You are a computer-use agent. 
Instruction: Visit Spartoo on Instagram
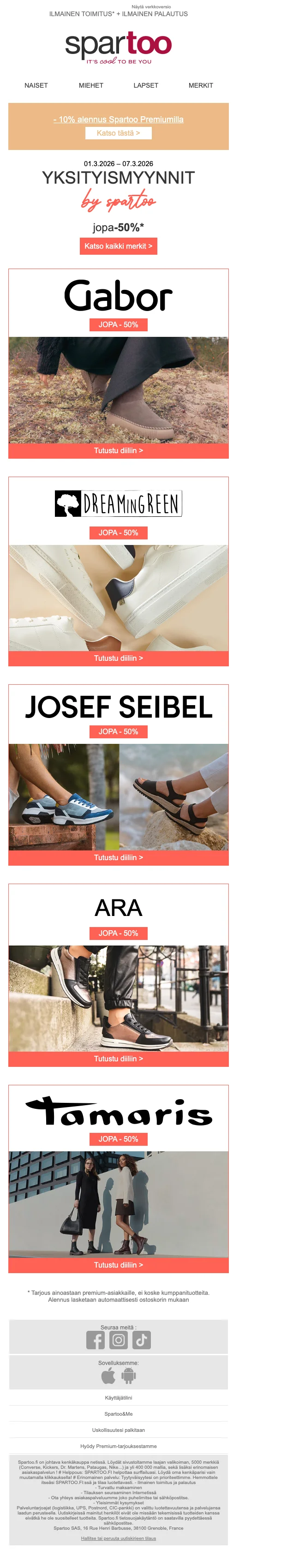click(x=118, y=1340)
